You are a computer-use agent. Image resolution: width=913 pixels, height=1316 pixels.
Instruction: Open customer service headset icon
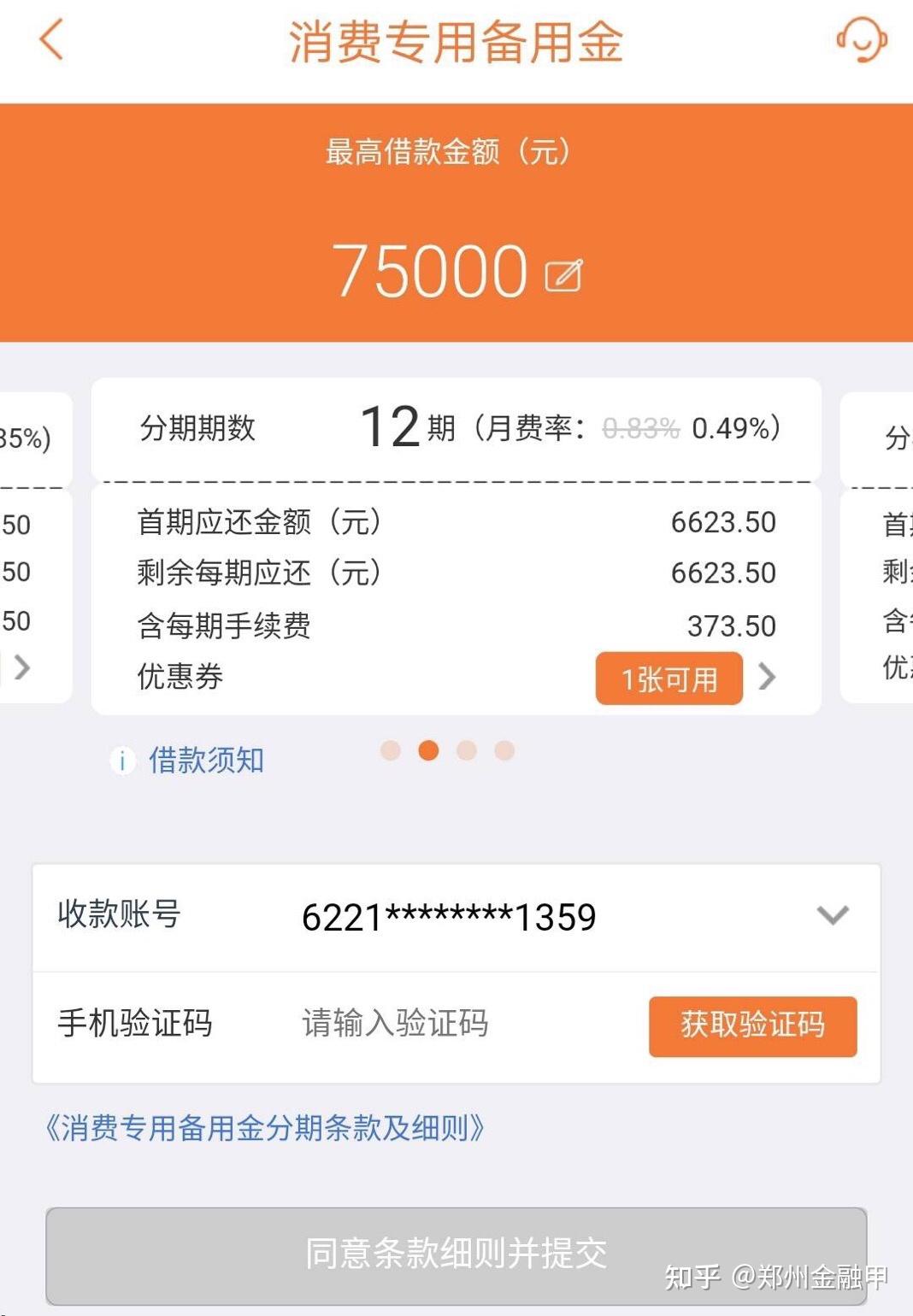point(861,40)
